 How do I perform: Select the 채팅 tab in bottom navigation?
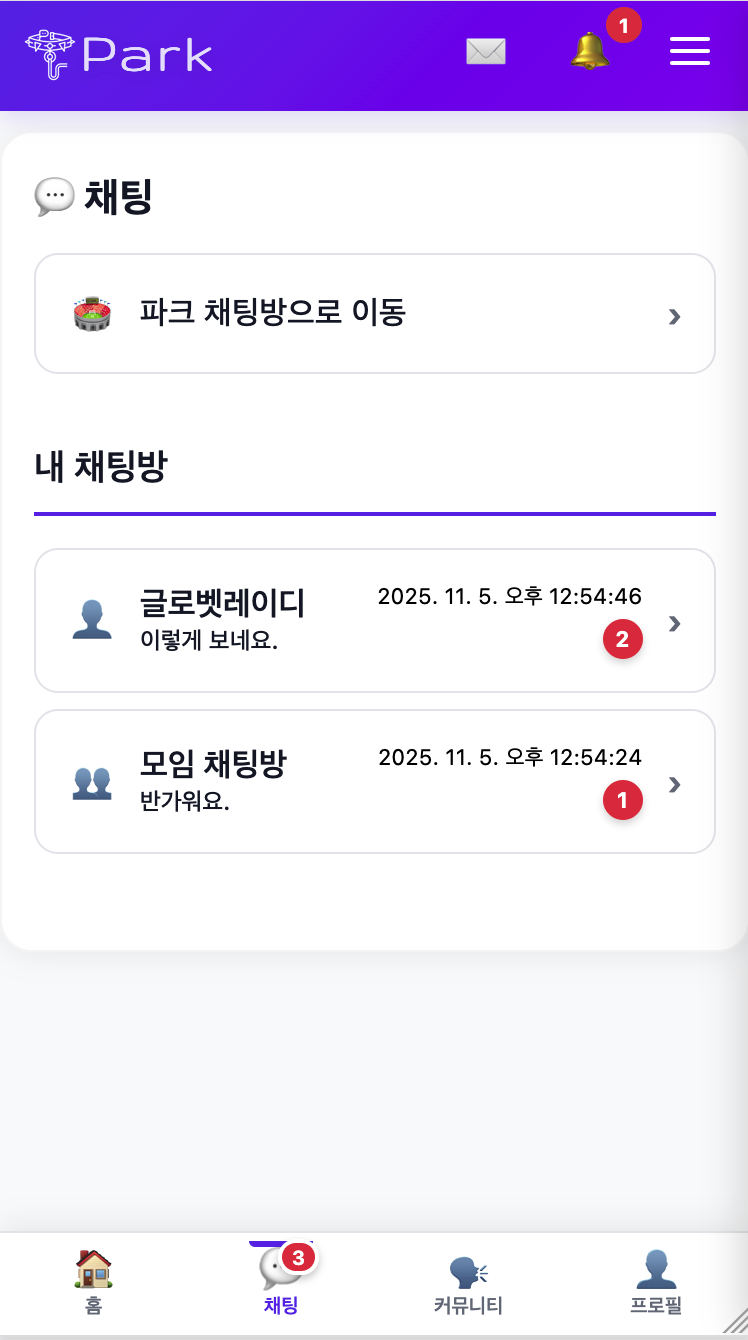(x=280, y=1285)
